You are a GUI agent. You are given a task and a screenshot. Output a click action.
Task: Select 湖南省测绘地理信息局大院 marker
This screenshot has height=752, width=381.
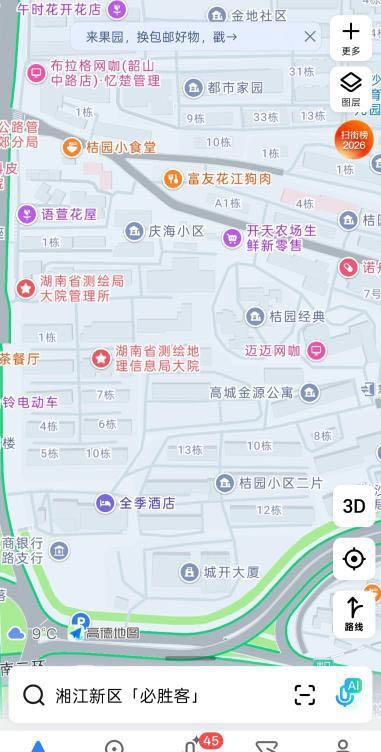click(x=145, y=359)
